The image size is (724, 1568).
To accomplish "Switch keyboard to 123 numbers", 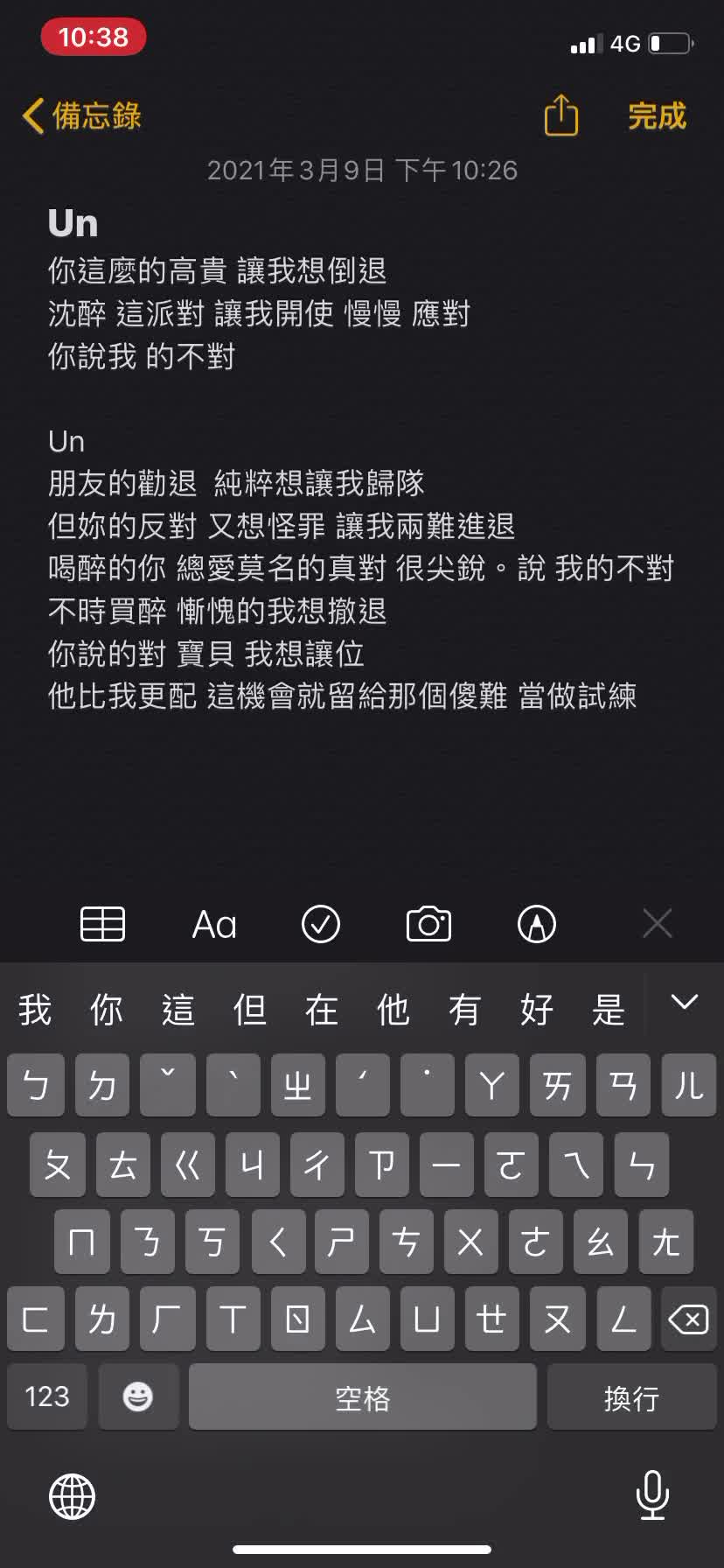I will click(47, 1396).
